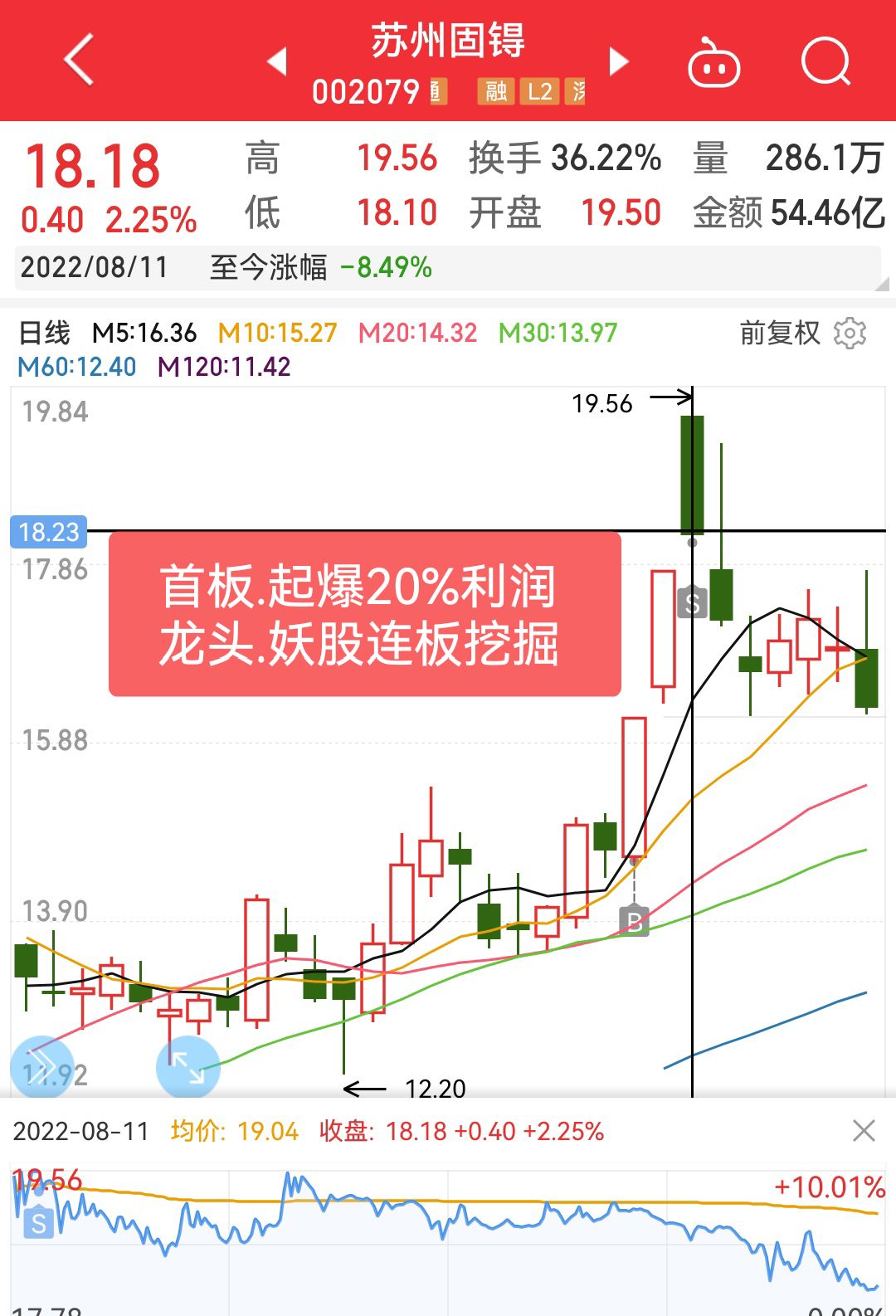Open stock search

point(825,61)
